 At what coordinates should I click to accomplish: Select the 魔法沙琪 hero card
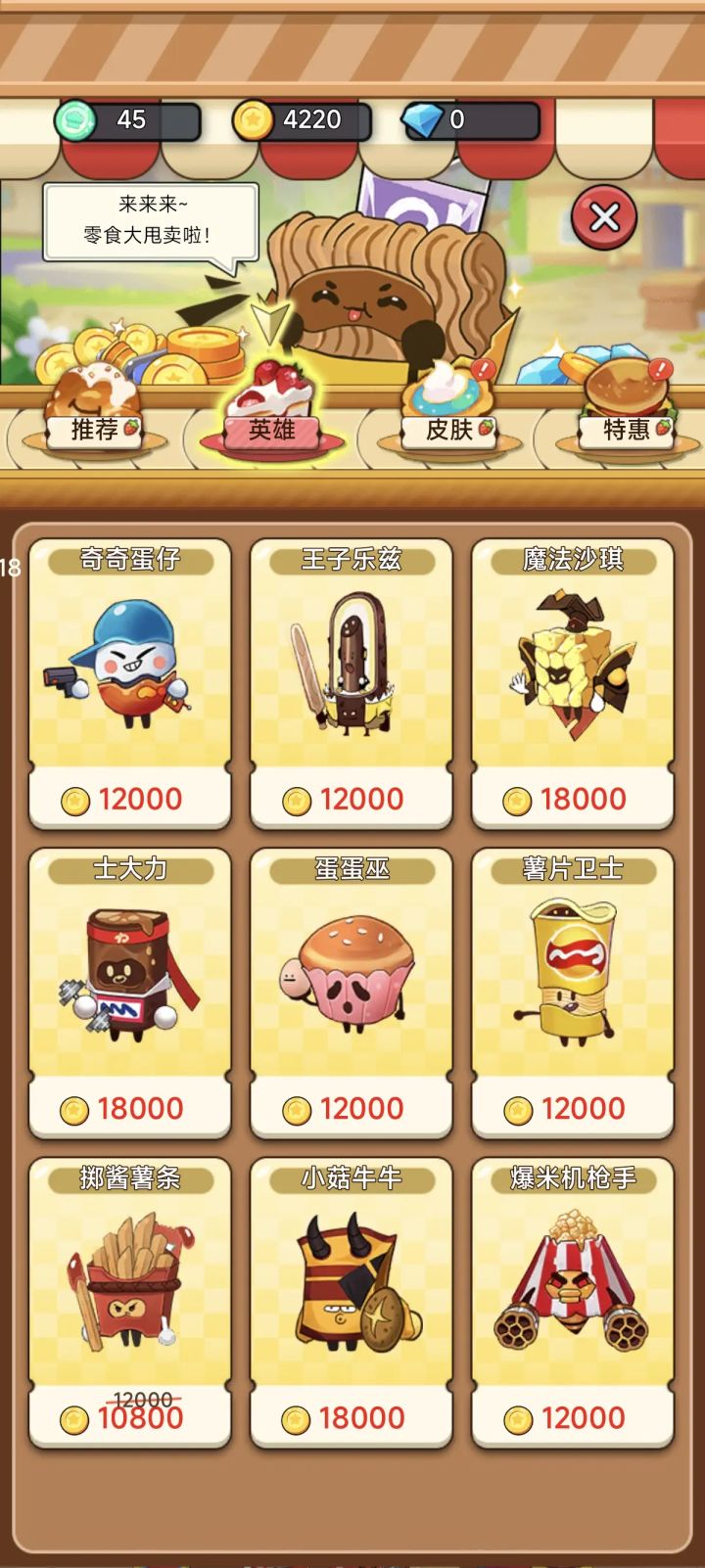(573, 684)
